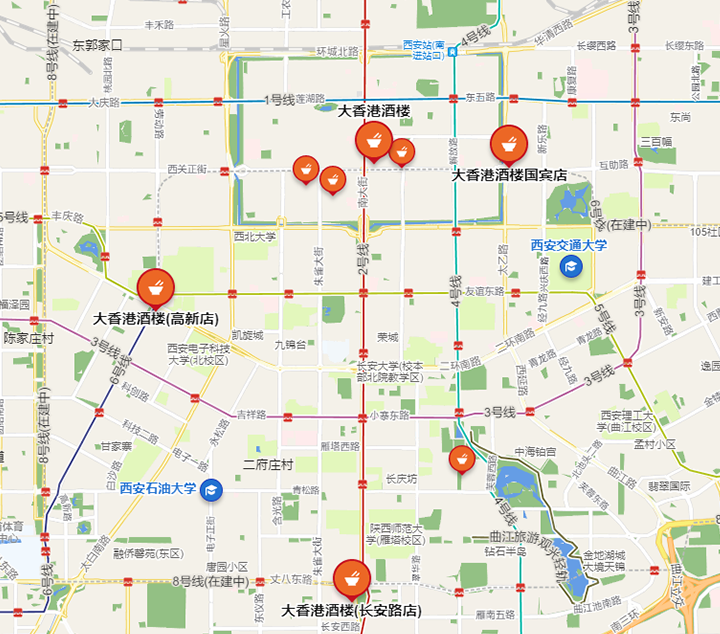This screenshot has height=634, width=720.
Task: Open the 西安石油大学 school marker
Action: (x=211, y=490)
